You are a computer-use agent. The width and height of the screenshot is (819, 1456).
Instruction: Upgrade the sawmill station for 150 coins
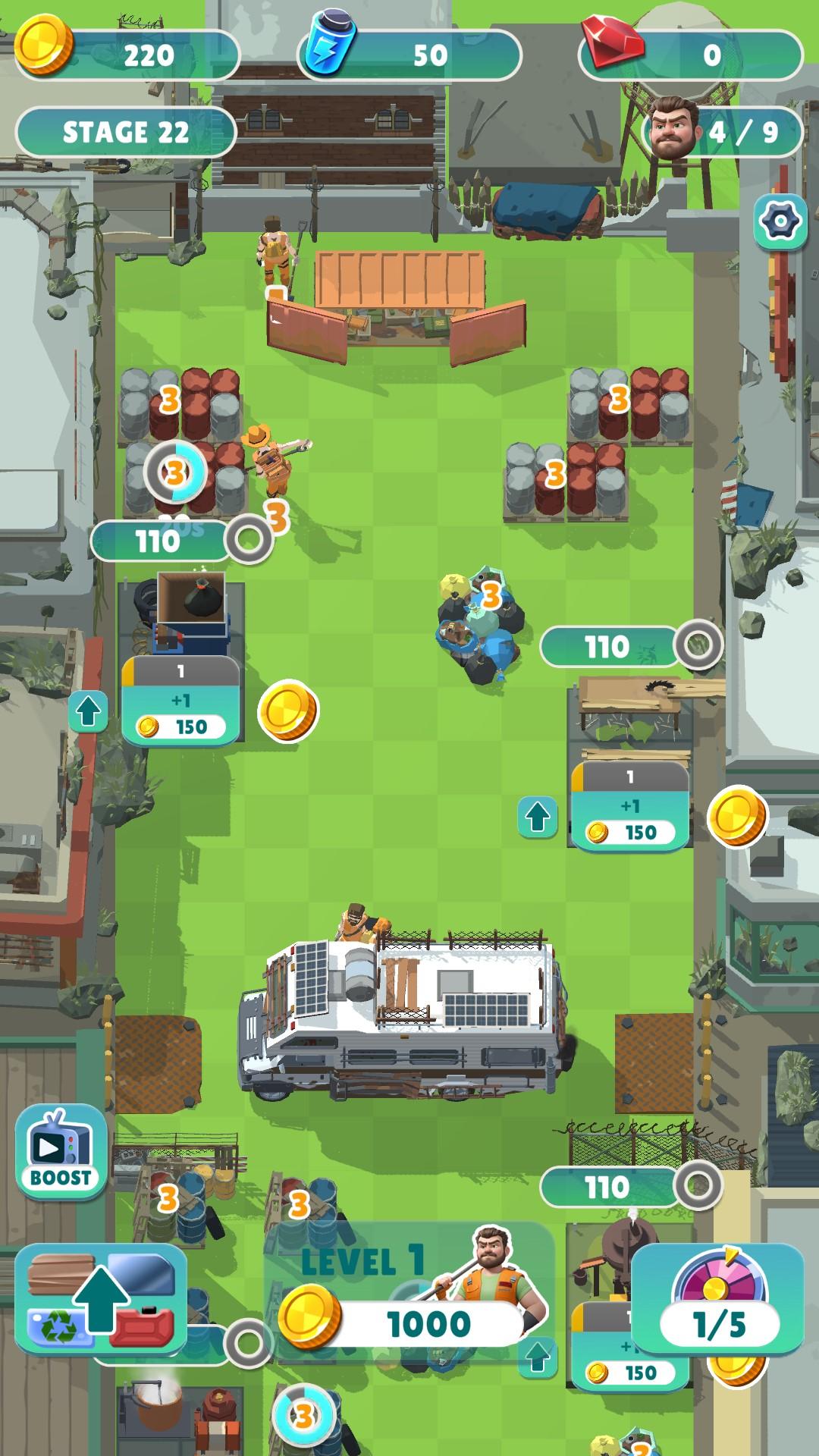point(630,805)
